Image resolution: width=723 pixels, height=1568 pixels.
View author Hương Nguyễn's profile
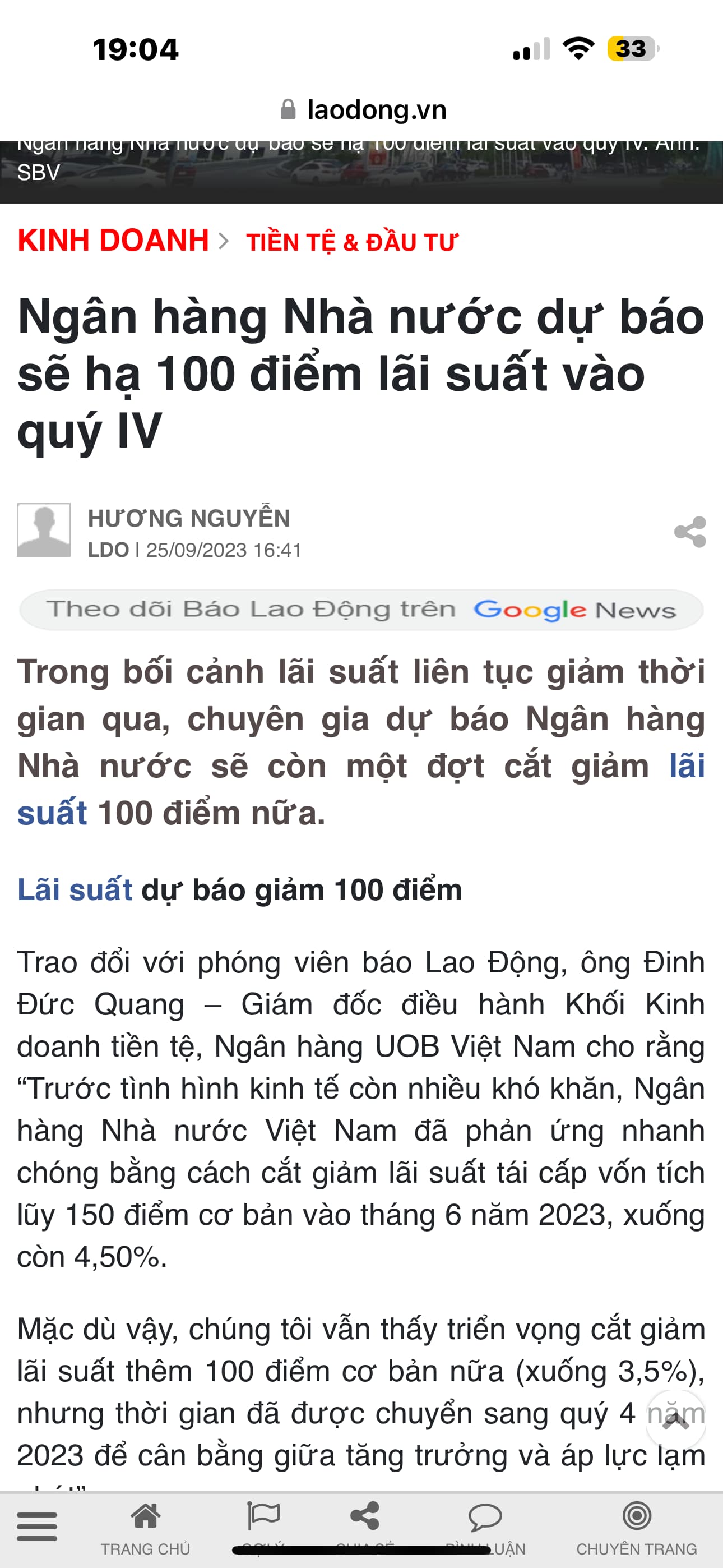189,519
